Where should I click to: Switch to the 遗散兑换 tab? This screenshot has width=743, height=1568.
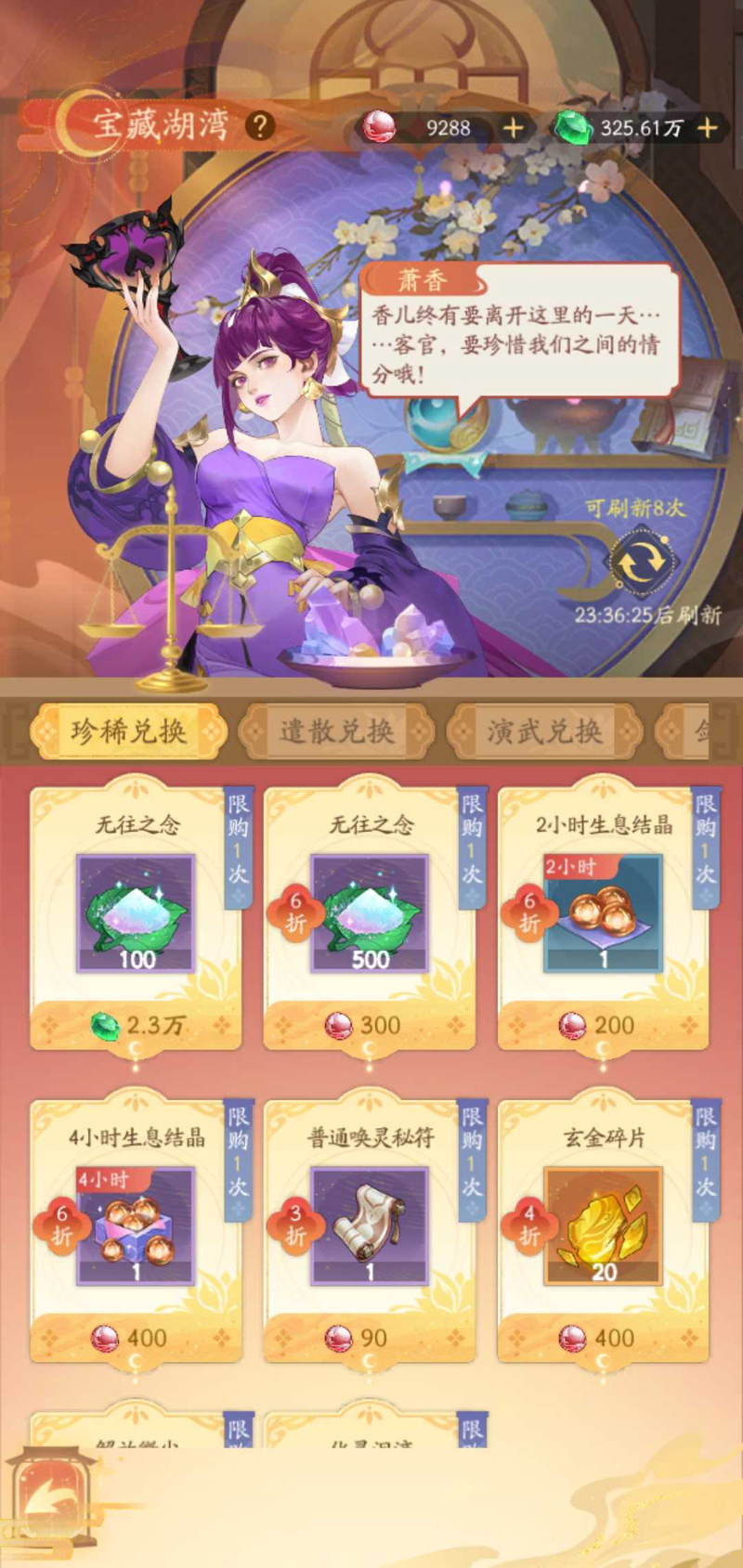336,731
